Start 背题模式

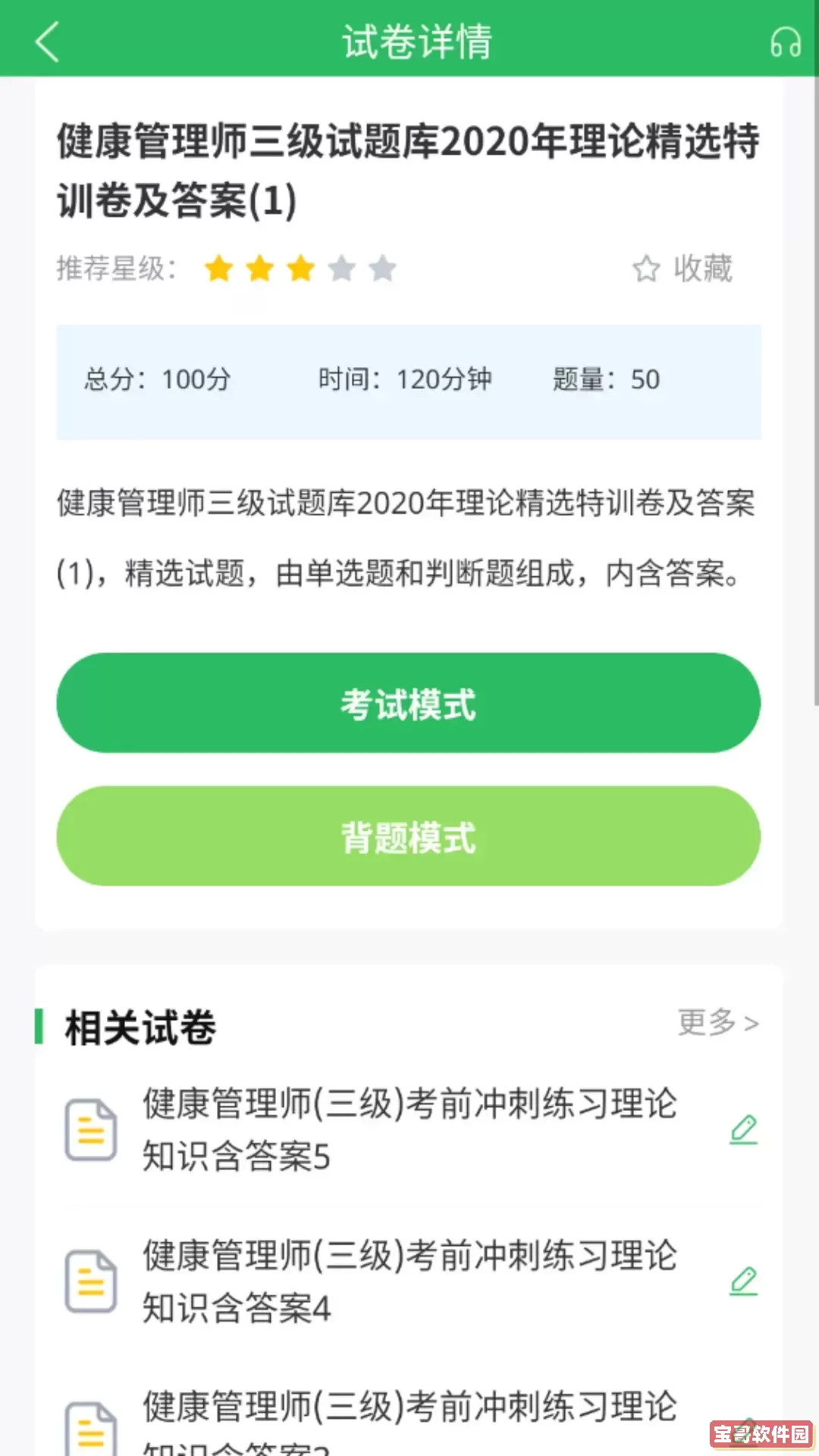coord(408,836)
